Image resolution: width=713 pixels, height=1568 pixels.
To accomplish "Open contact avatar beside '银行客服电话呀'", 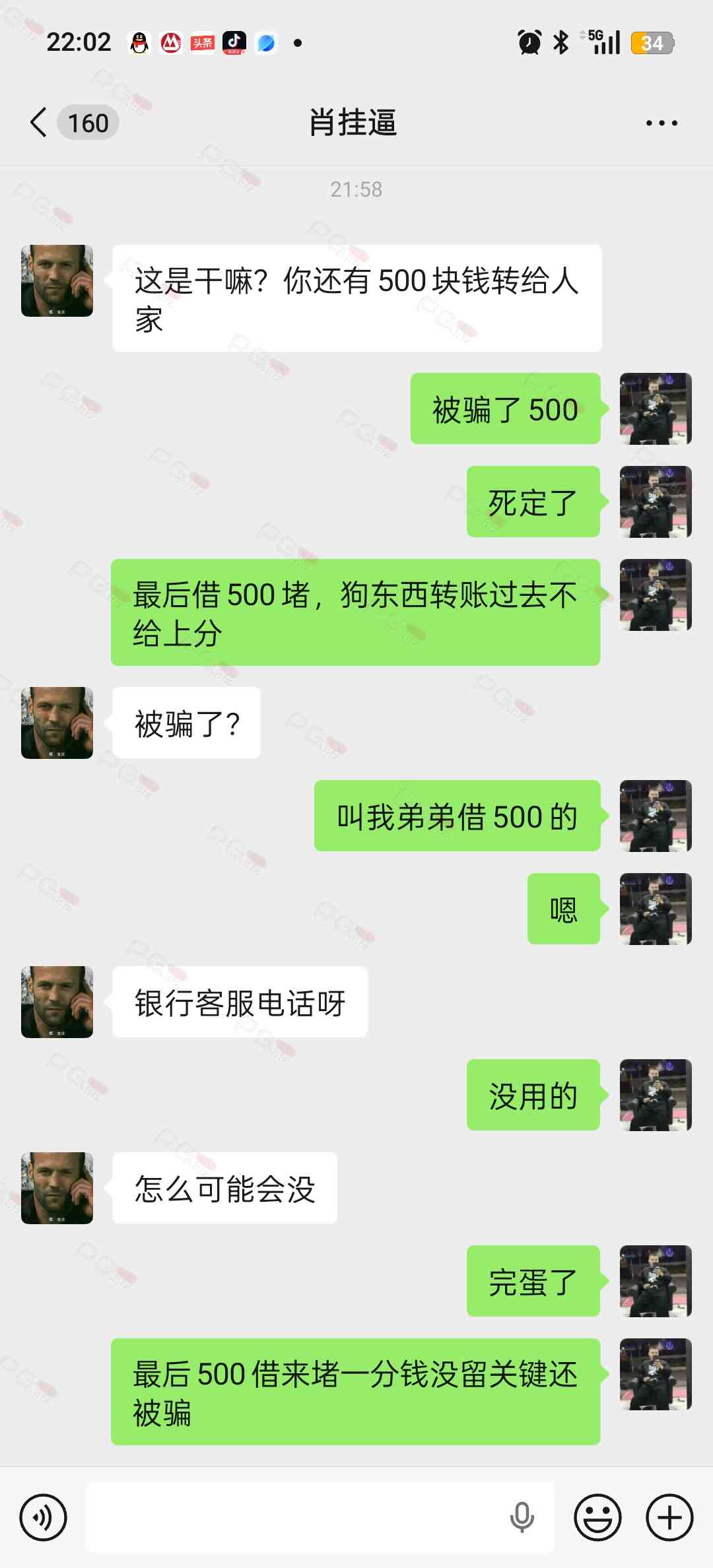I will click(x=57, y=1002).
